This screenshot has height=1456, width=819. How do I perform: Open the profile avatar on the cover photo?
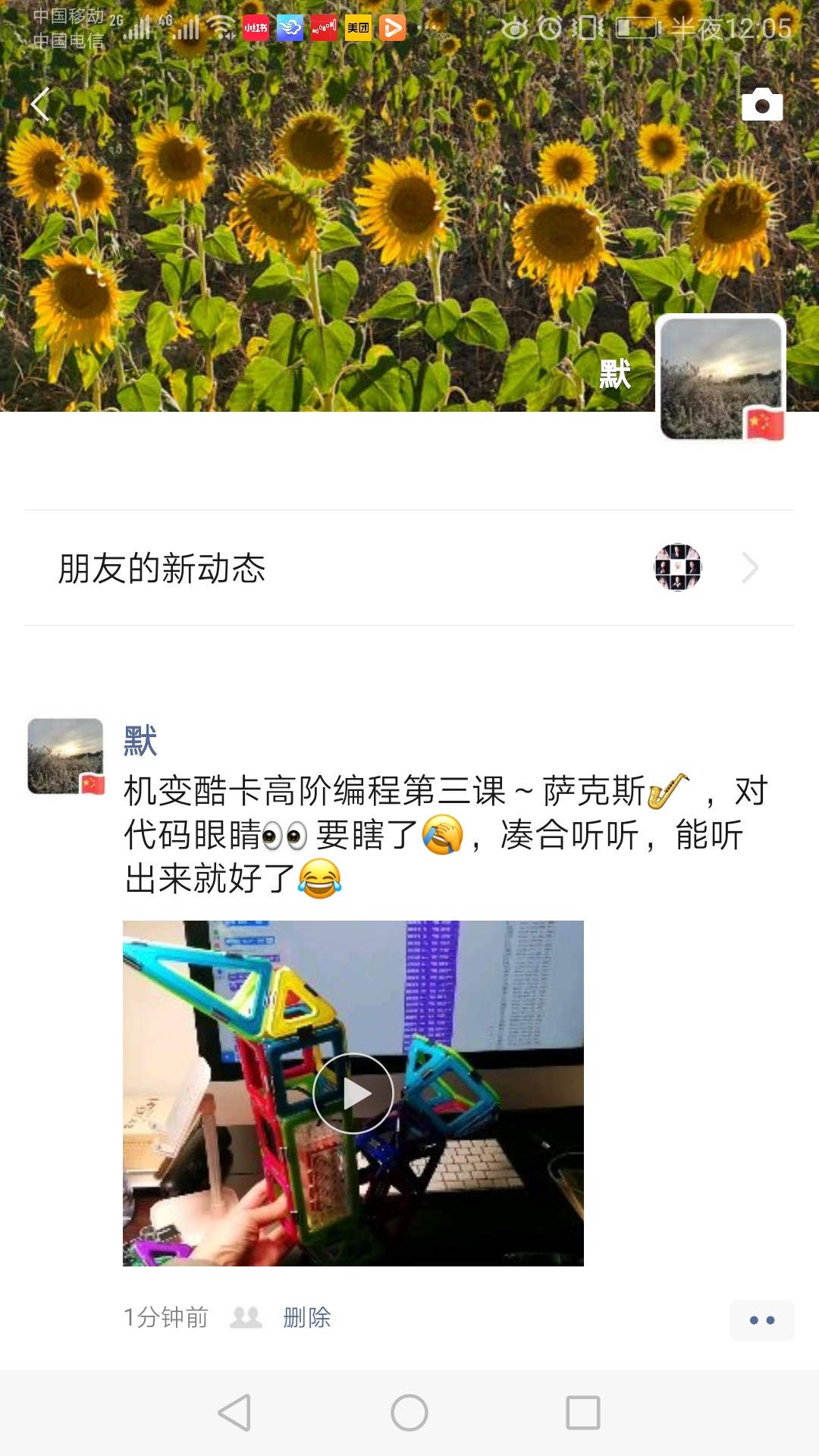point(720,378)
